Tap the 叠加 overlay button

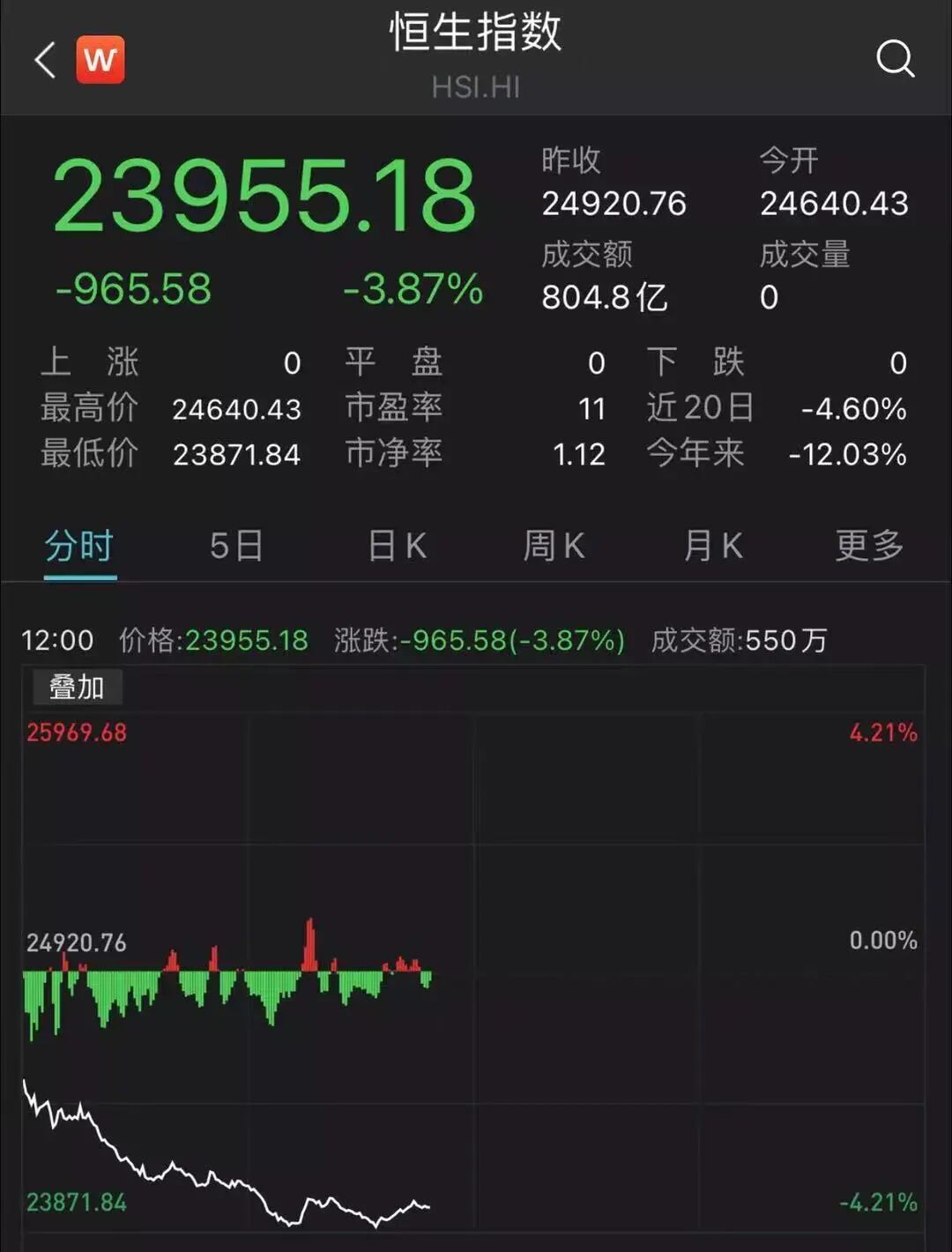click(x=77, y=687)
